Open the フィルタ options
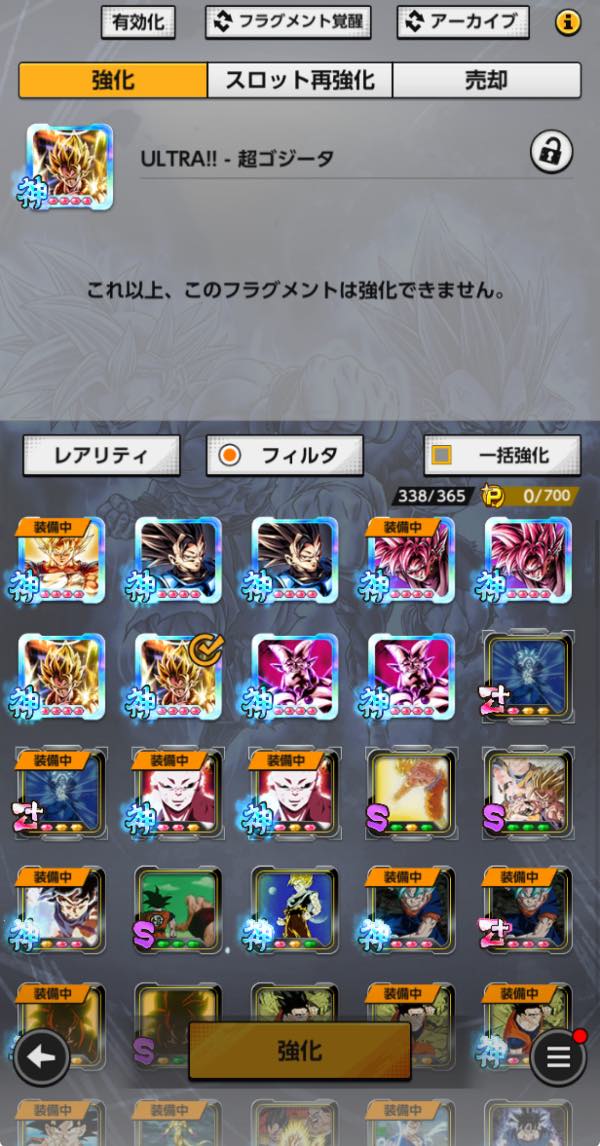600x1146 pixels. 287,456
